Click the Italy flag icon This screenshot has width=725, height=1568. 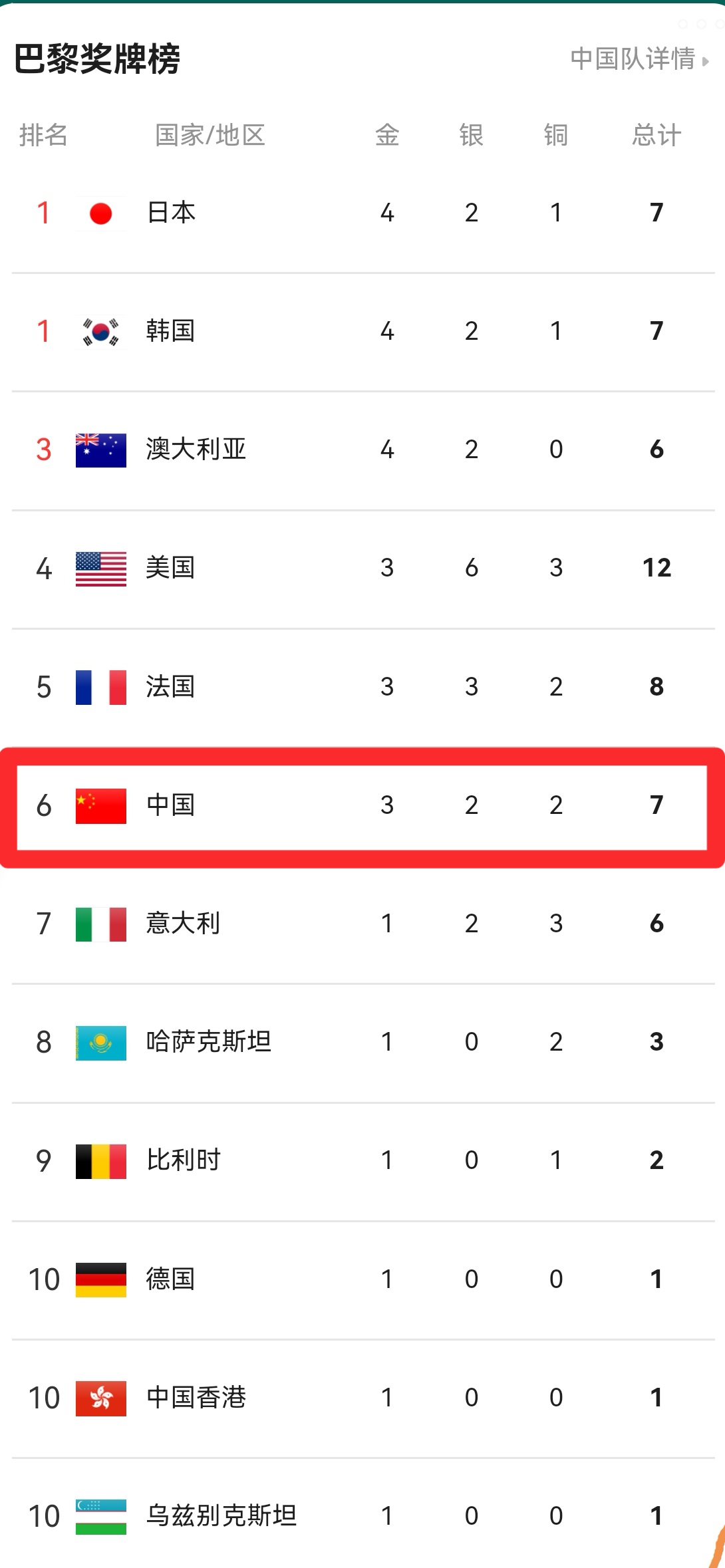101,923
